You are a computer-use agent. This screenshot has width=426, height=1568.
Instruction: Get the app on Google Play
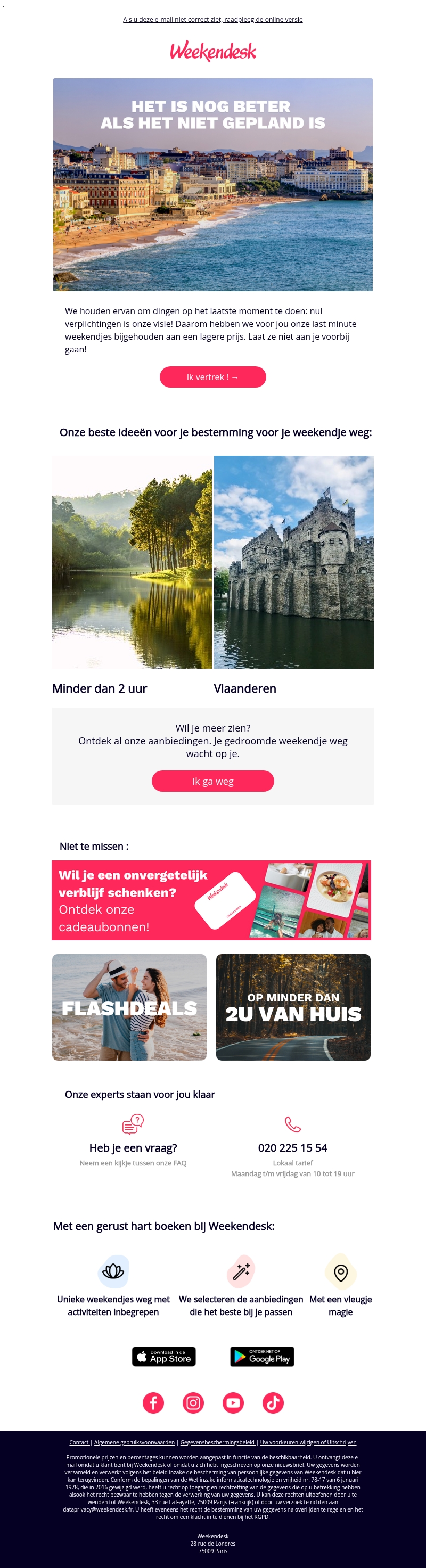click(x=261, y=1356)
